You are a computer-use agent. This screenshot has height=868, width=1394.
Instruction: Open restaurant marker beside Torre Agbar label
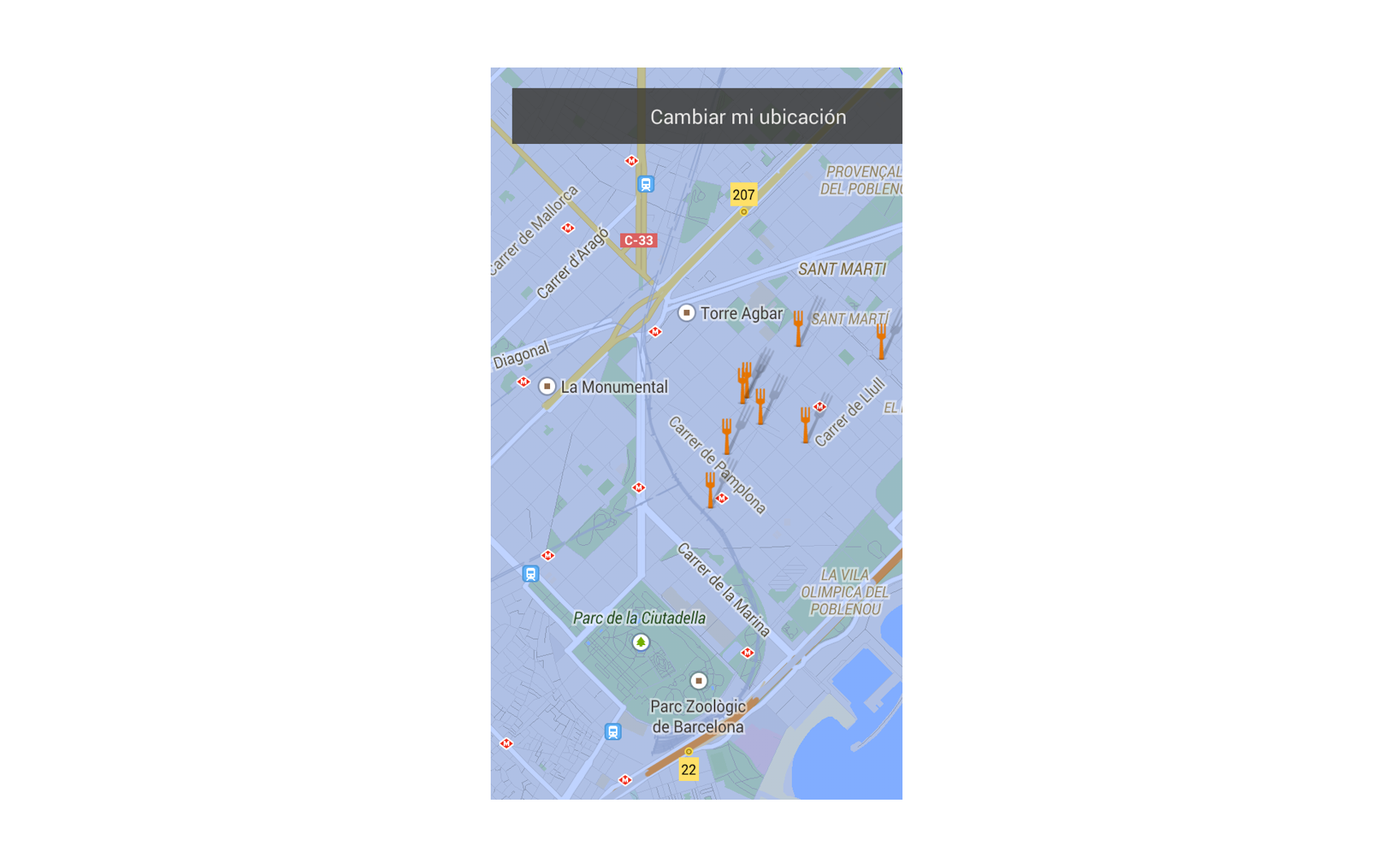click(798, 328)
